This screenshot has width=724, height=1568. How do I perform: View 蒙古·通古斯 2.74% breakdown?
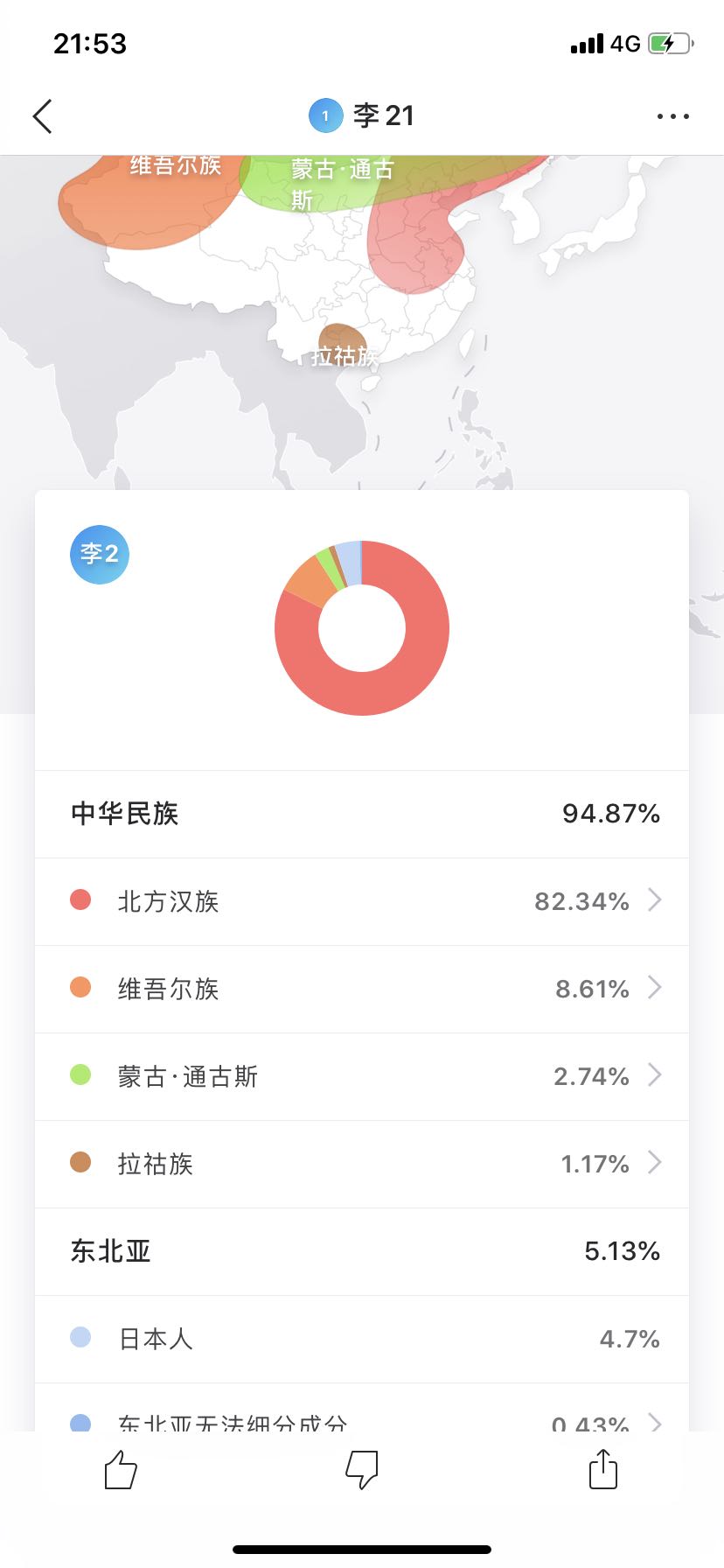click(362, 1076)
